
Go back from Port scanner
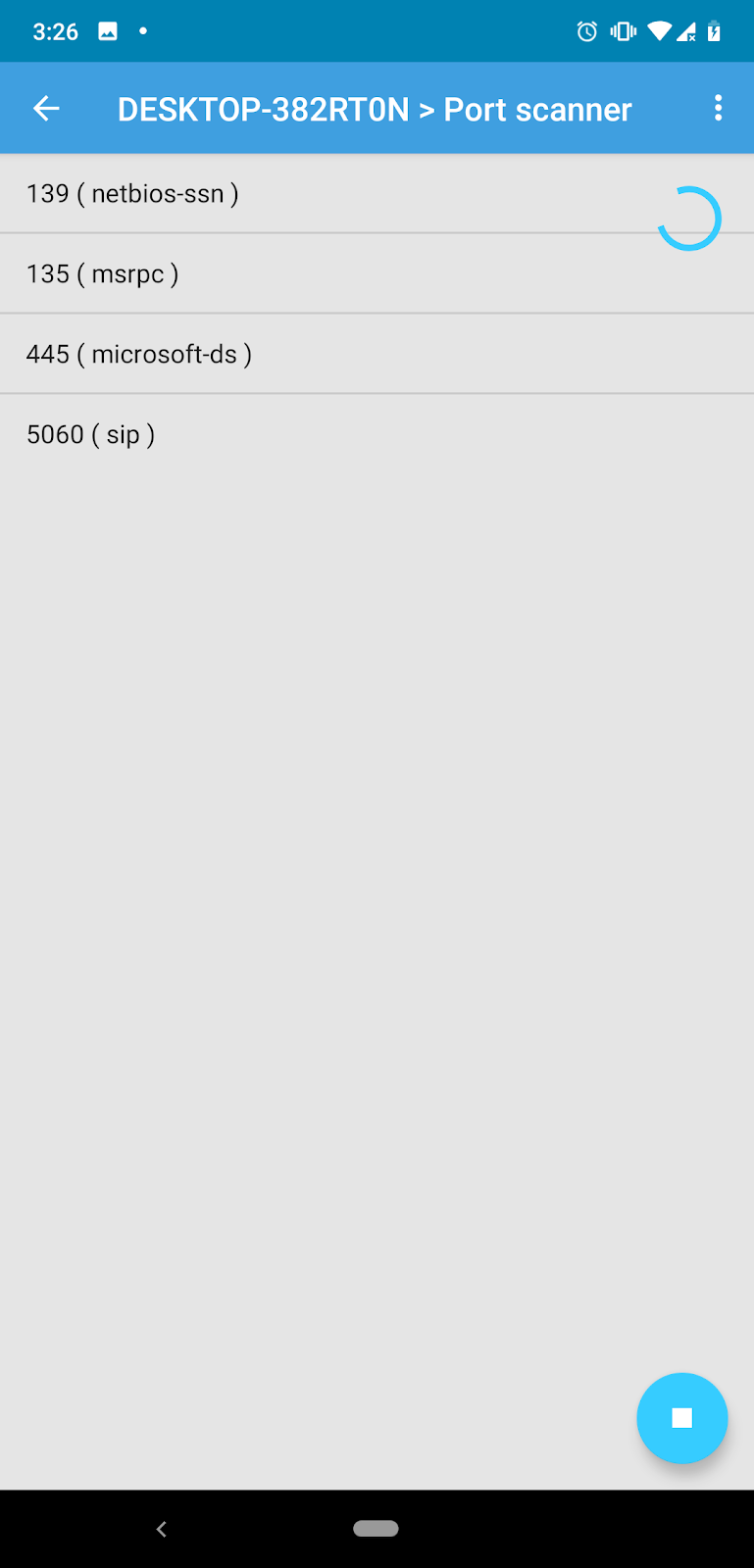tap(46, 109)
